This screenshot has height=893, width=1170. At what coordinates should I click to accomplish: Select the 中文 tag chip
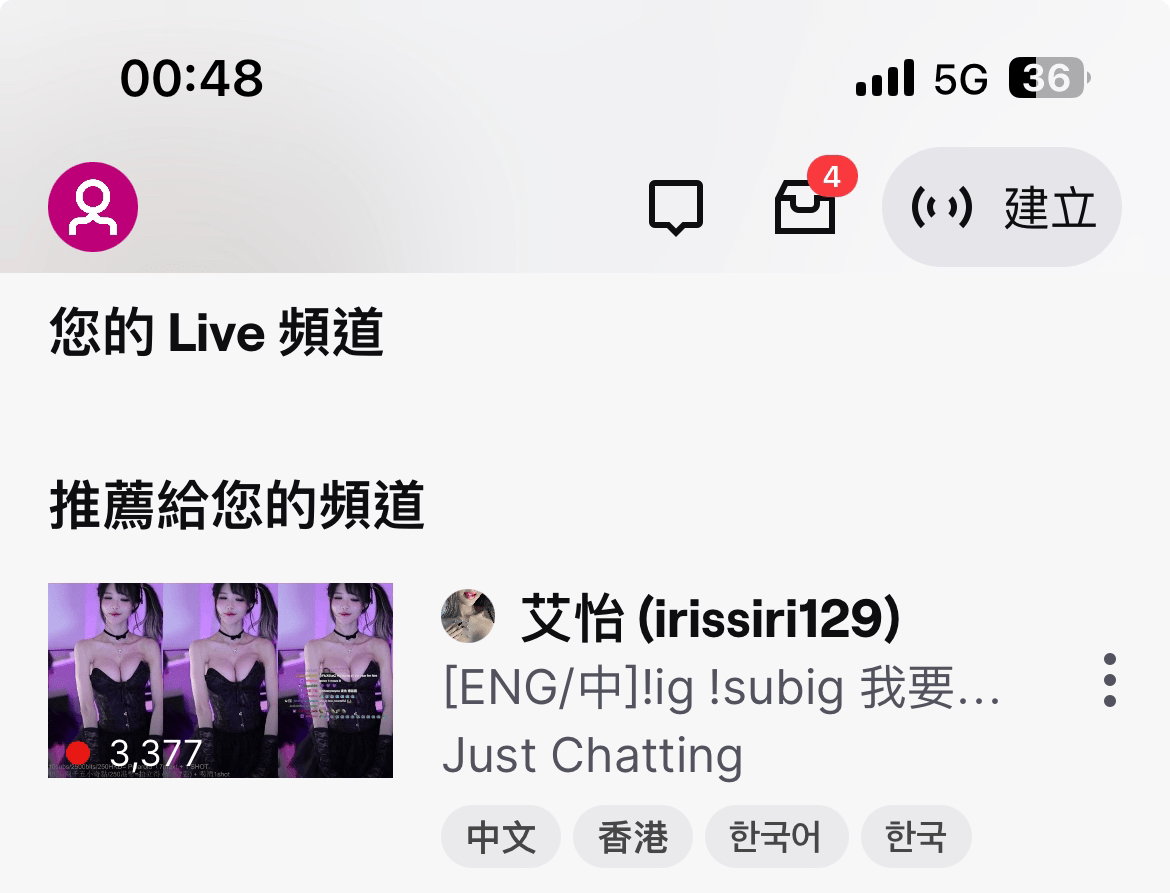500,836
